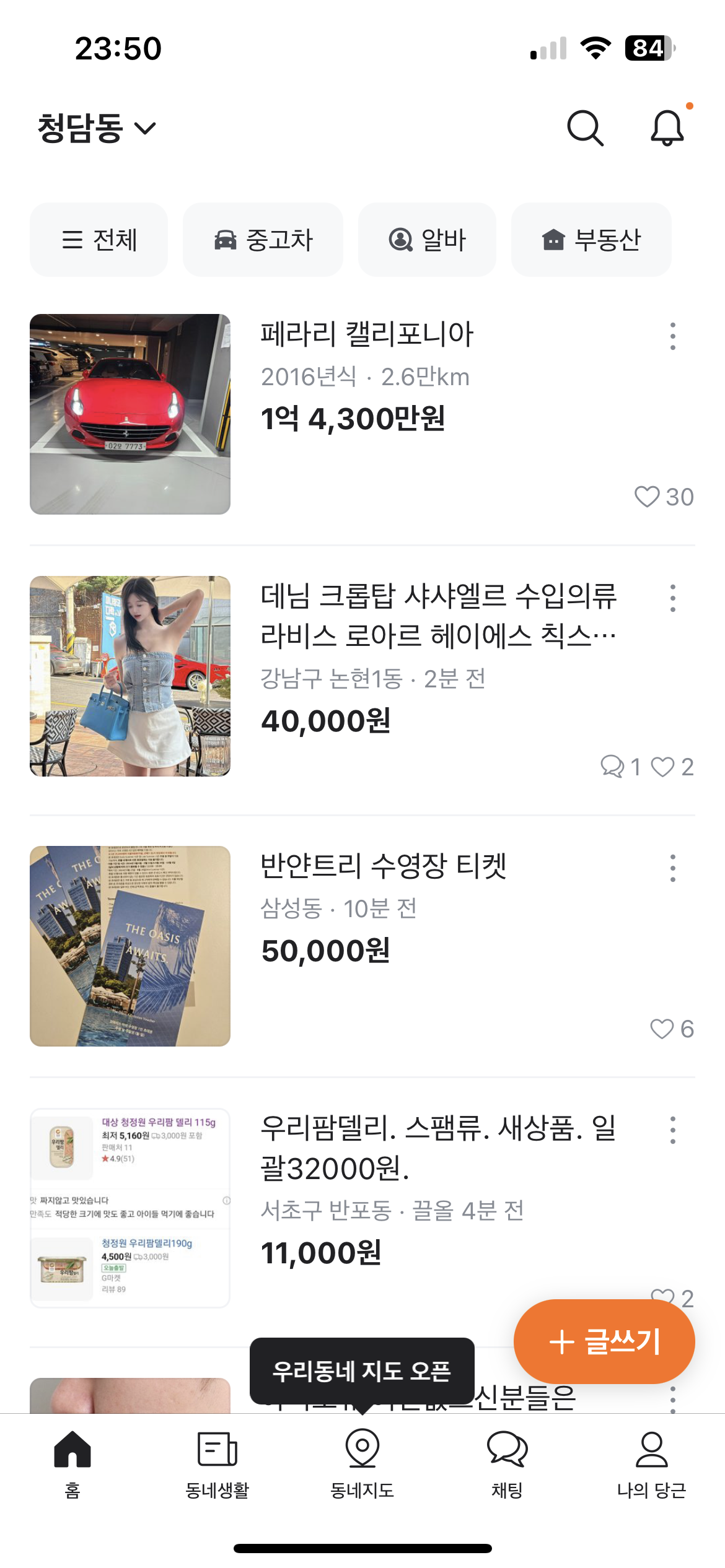Open more options for 페라리 캘리포니아
725x1568 pixels.
coord(672,336)
